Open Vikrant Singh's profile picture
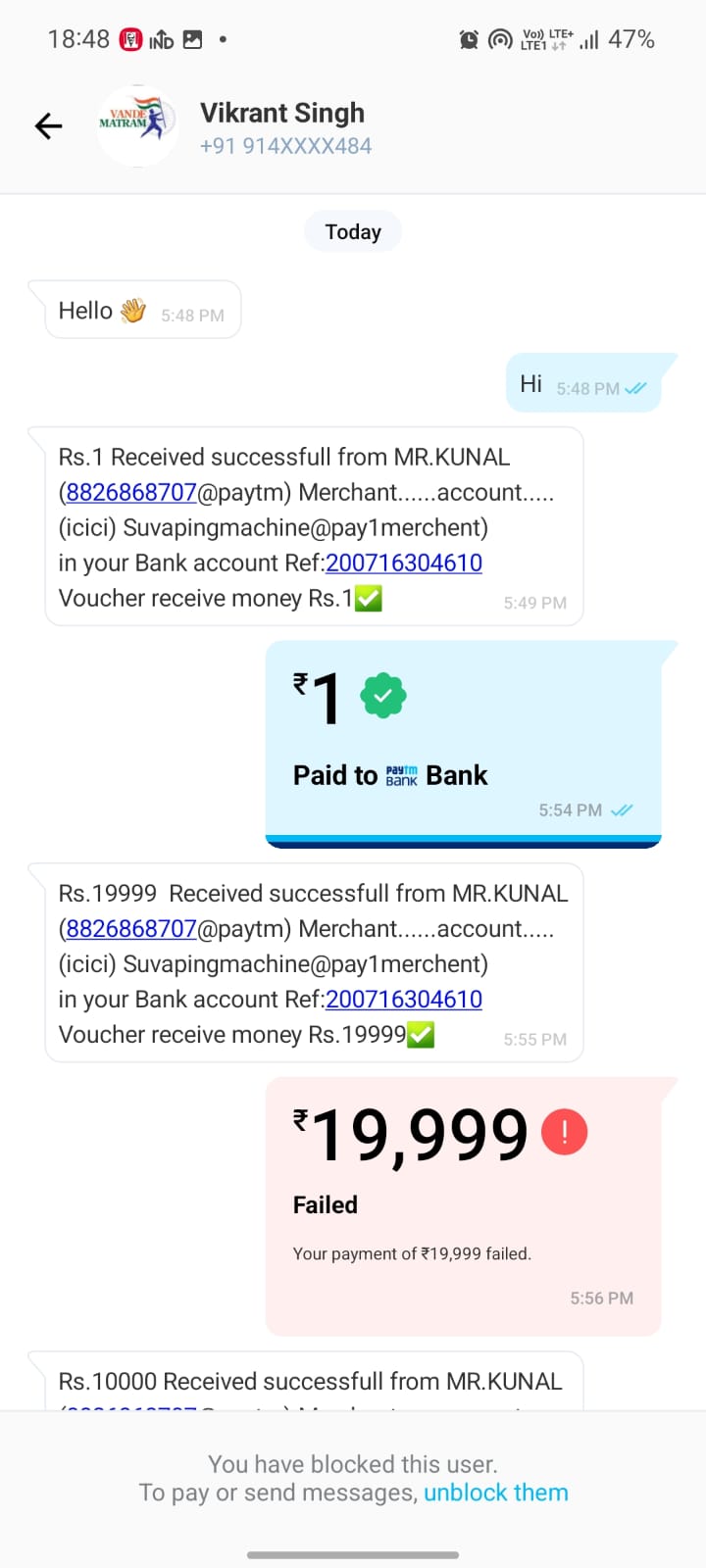The image size is (706, 1568). [137, 126]
